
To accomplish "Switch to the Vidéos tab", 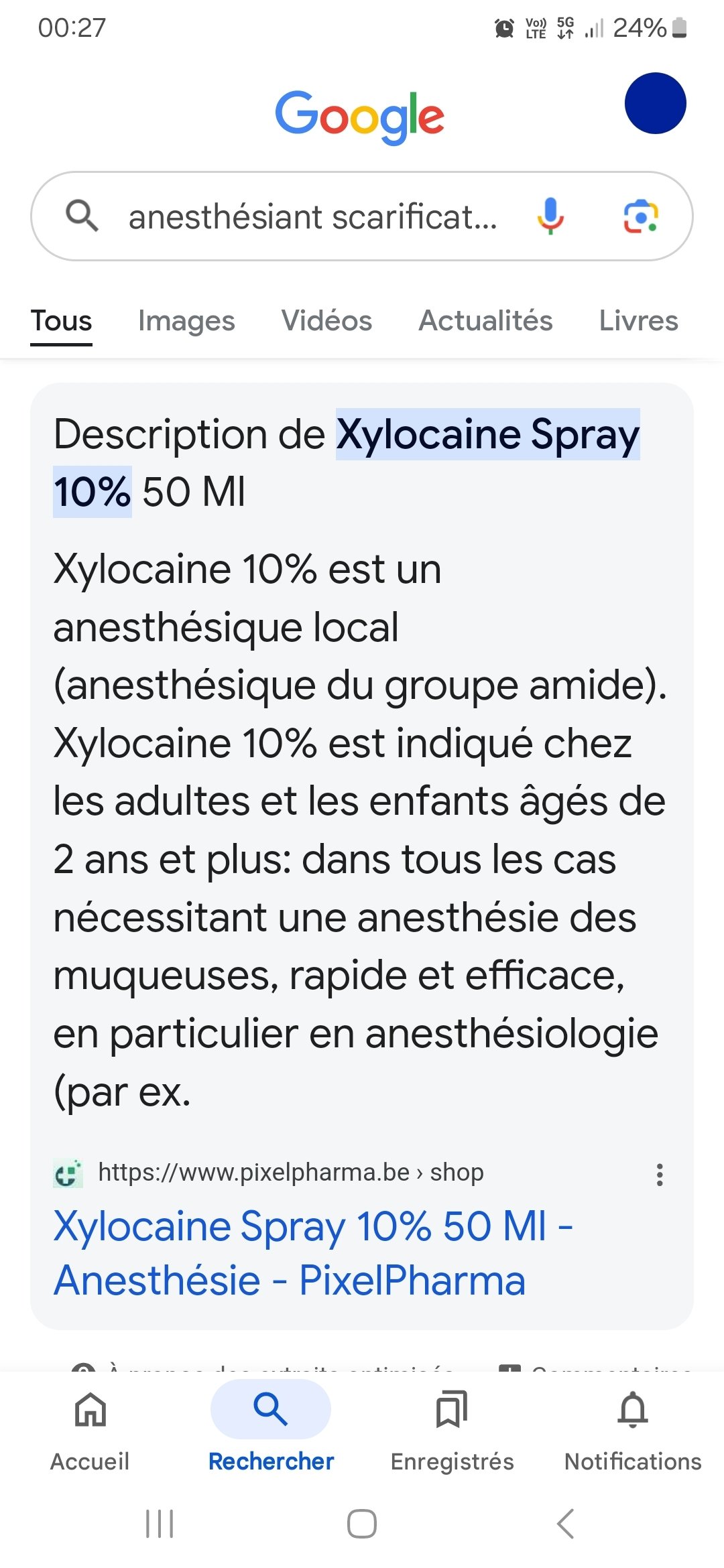I will tap(326, 321).
